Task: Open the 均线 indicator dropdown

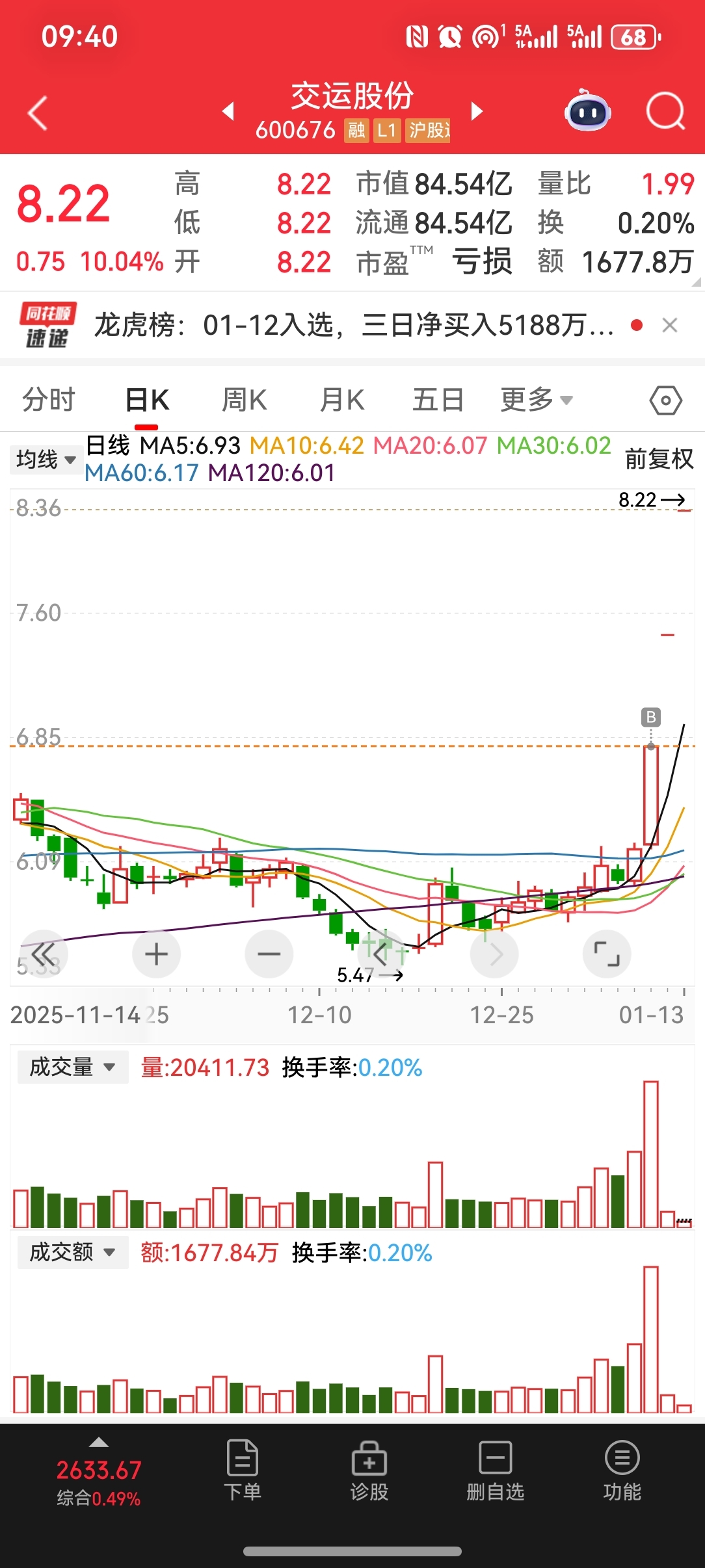Action: coord(46,459)
